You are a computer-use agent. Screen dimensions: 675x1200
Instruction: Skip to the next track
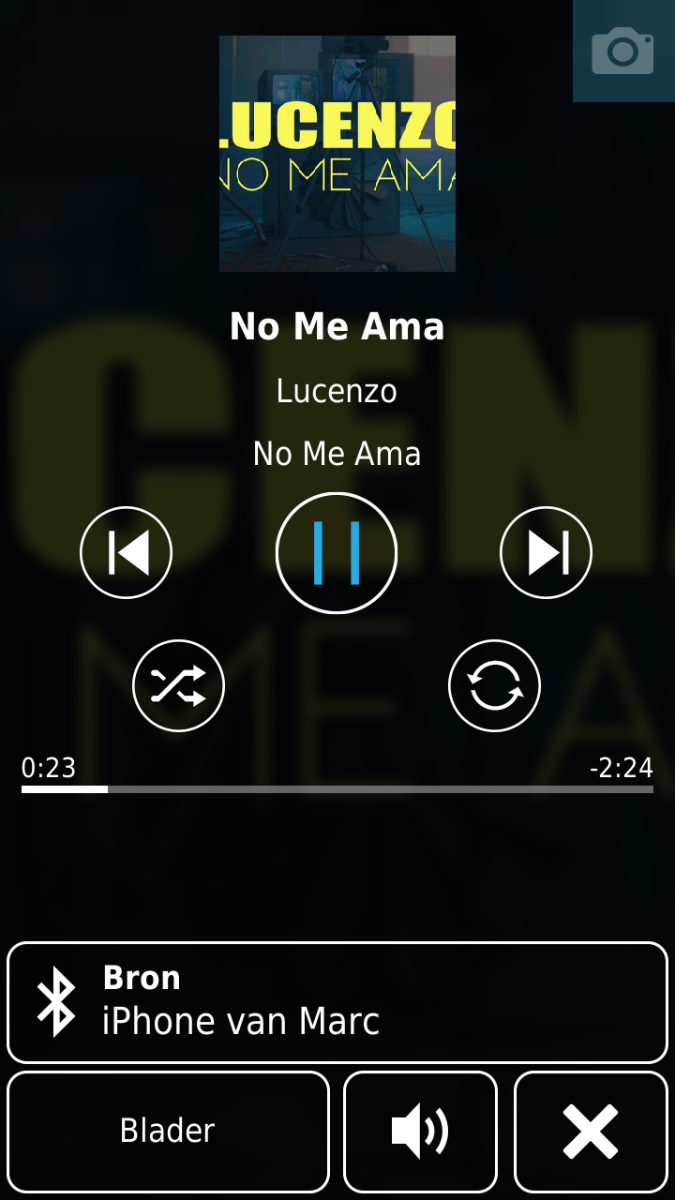click(x=546, y=553)
